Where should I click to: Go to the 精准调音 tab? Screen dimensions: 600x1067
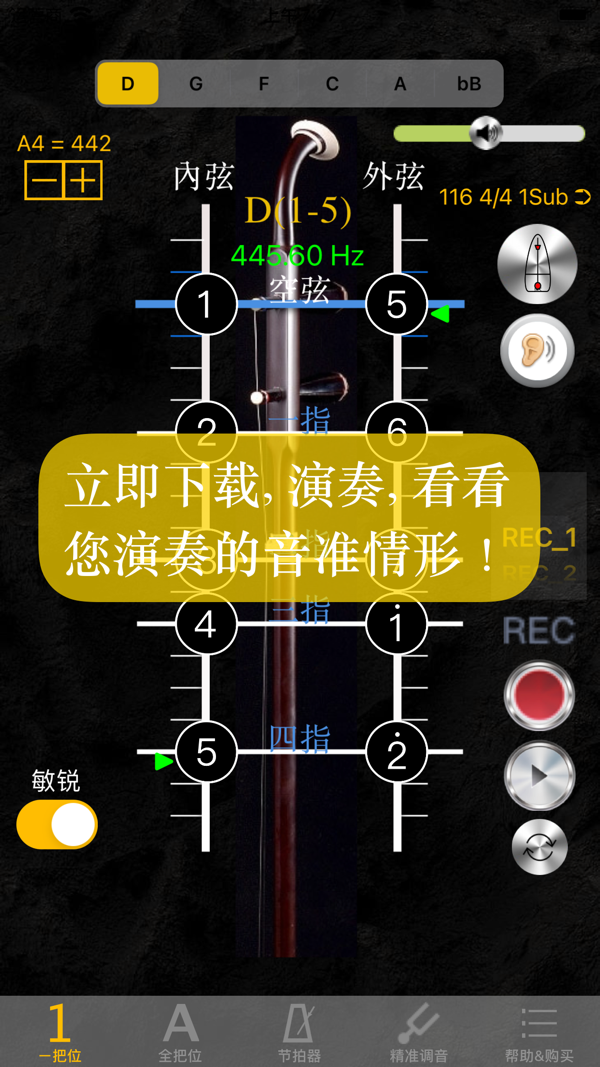[x=418, y=1031]
